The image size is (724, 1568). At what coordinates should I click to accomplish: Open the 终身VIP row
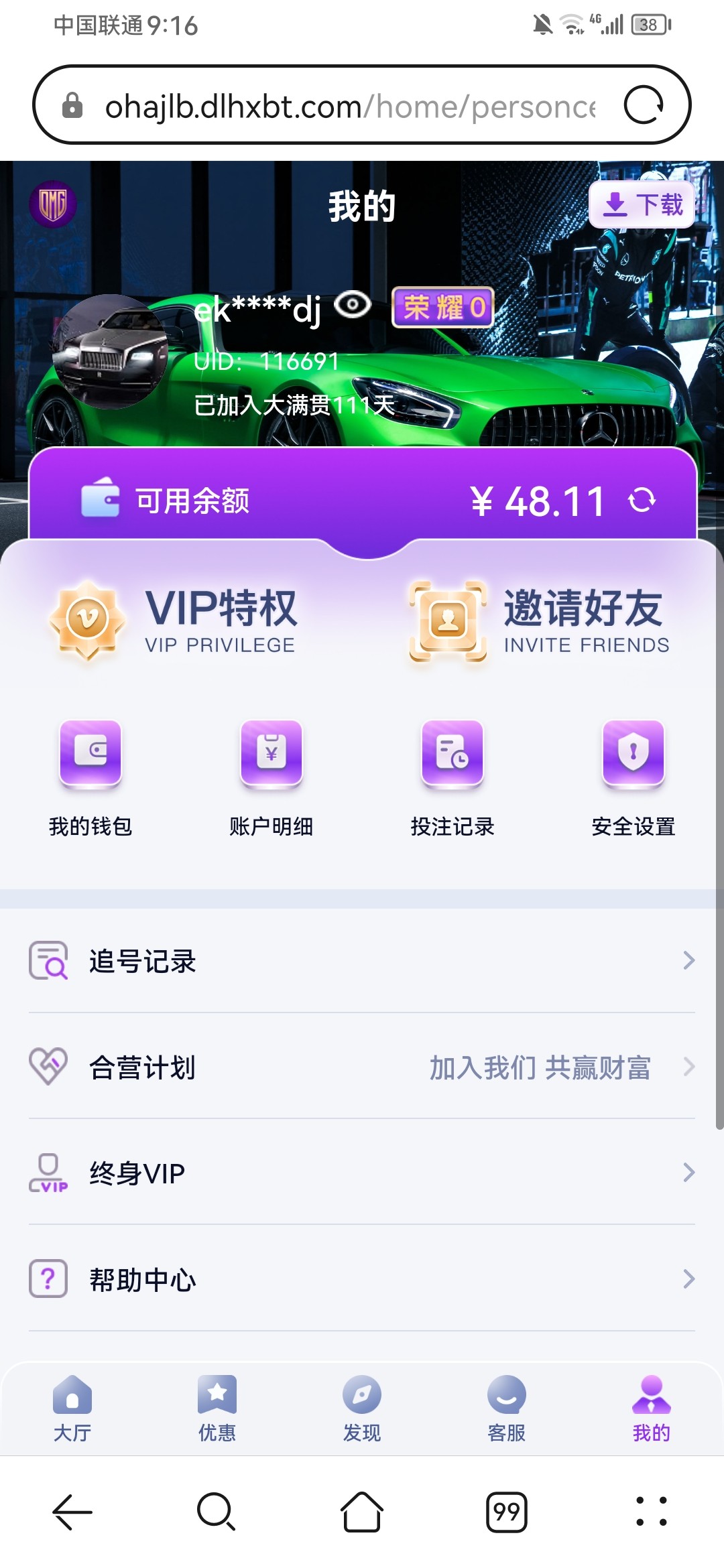[362, 1173]
